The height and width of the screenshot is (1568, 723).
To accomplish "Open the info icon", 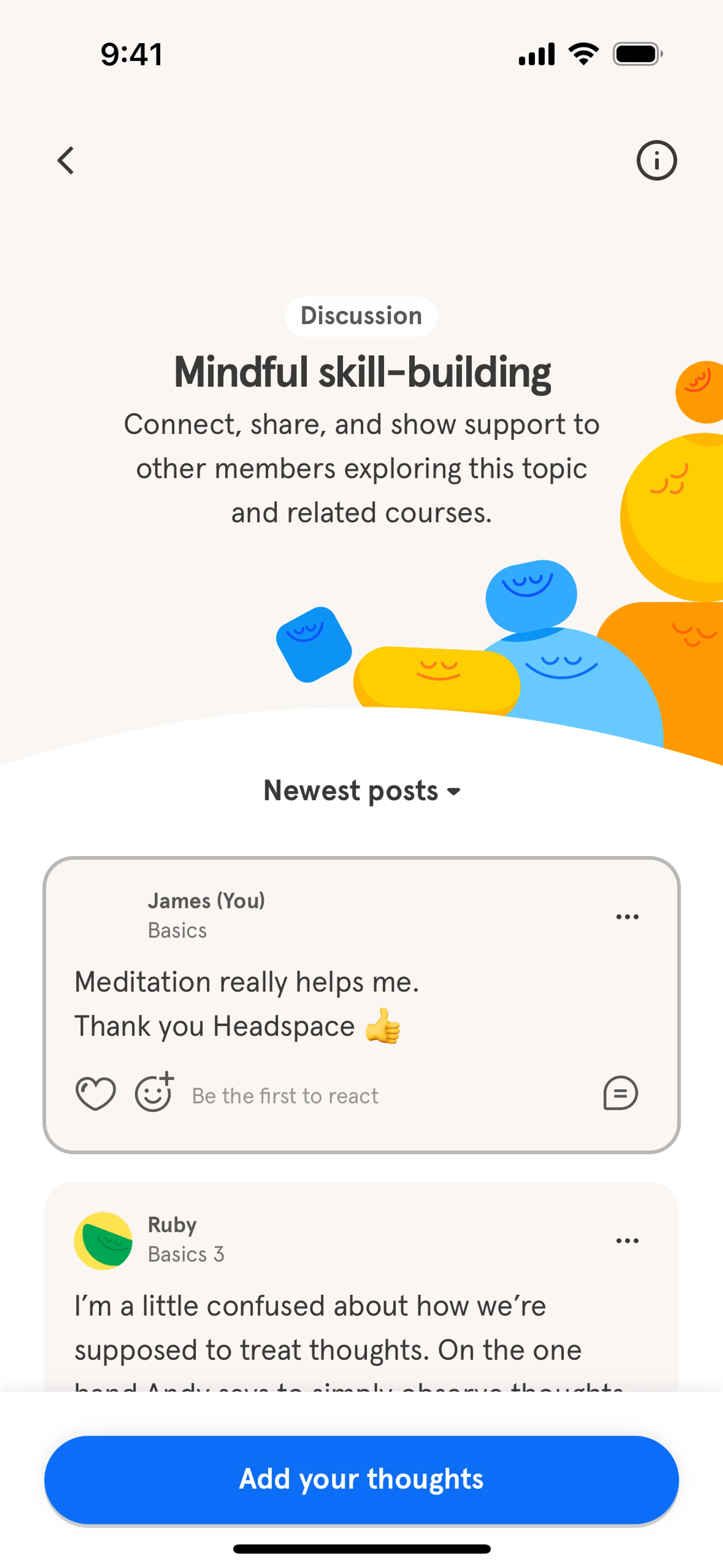I will click(x=656, y=161).
